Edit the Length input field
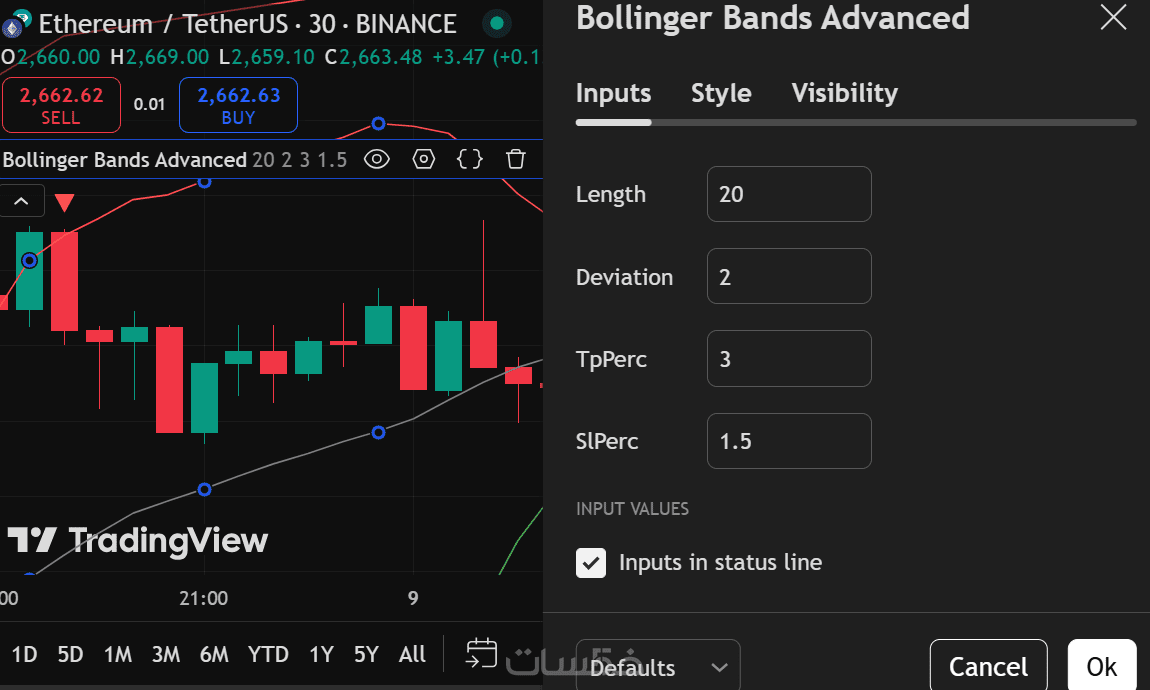Viewport: 1150px width, 690px height. coord(788,194)
